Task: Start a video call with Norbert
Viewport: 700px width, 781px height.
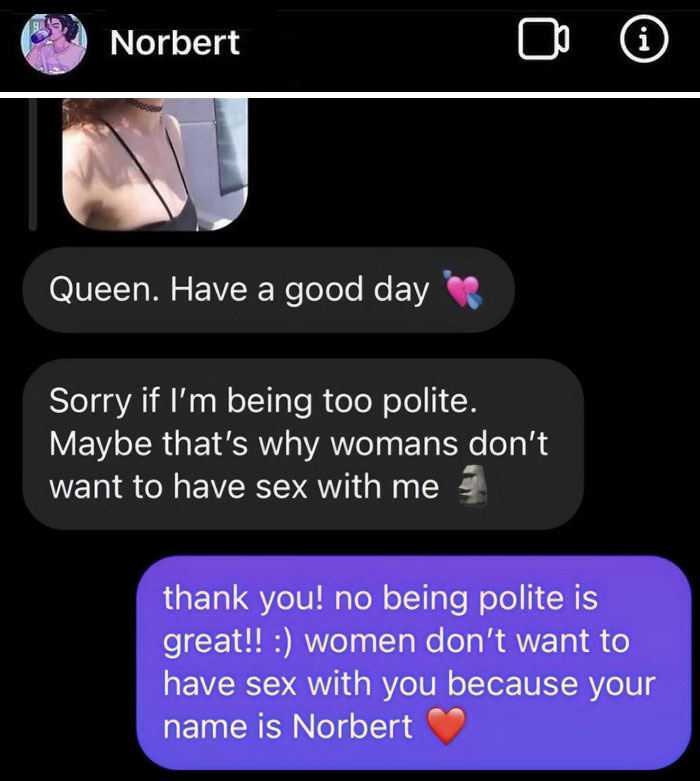Action: coord(543,43)
